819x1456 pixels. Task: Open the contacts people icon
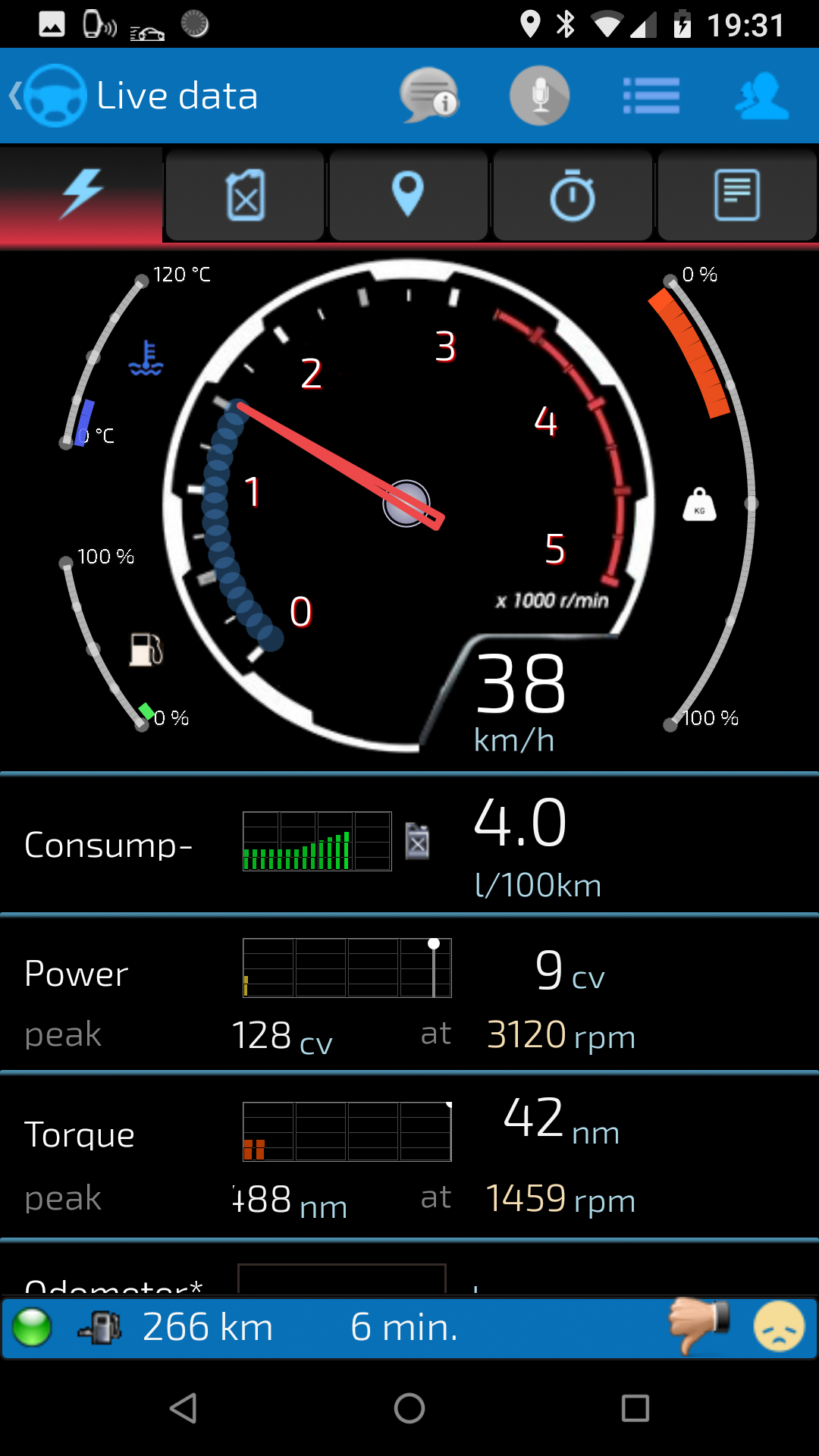pyautogui.click(x=761, y=96)
